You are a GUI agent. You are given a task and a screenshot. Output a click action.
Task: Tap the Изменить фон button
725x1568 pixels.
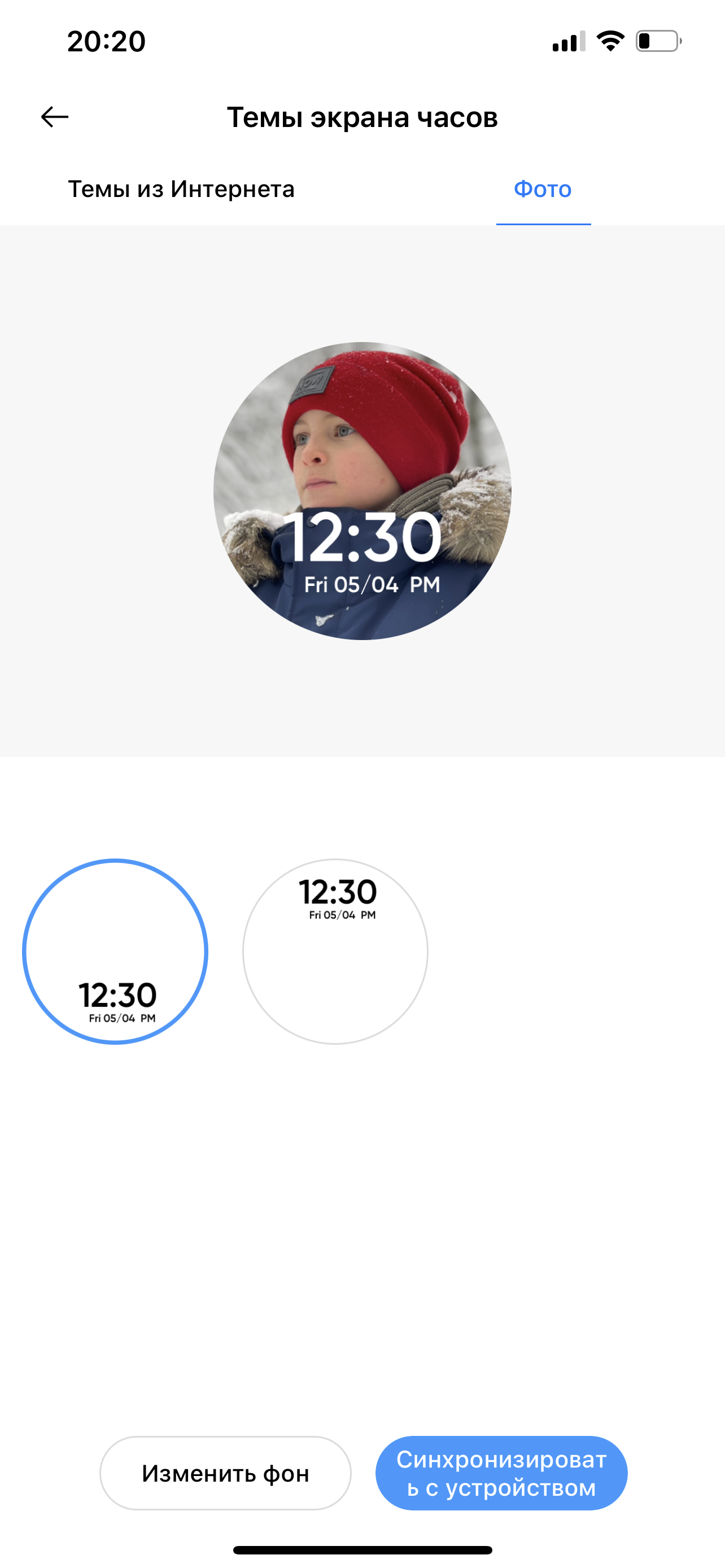click(x=225, y=1473)
